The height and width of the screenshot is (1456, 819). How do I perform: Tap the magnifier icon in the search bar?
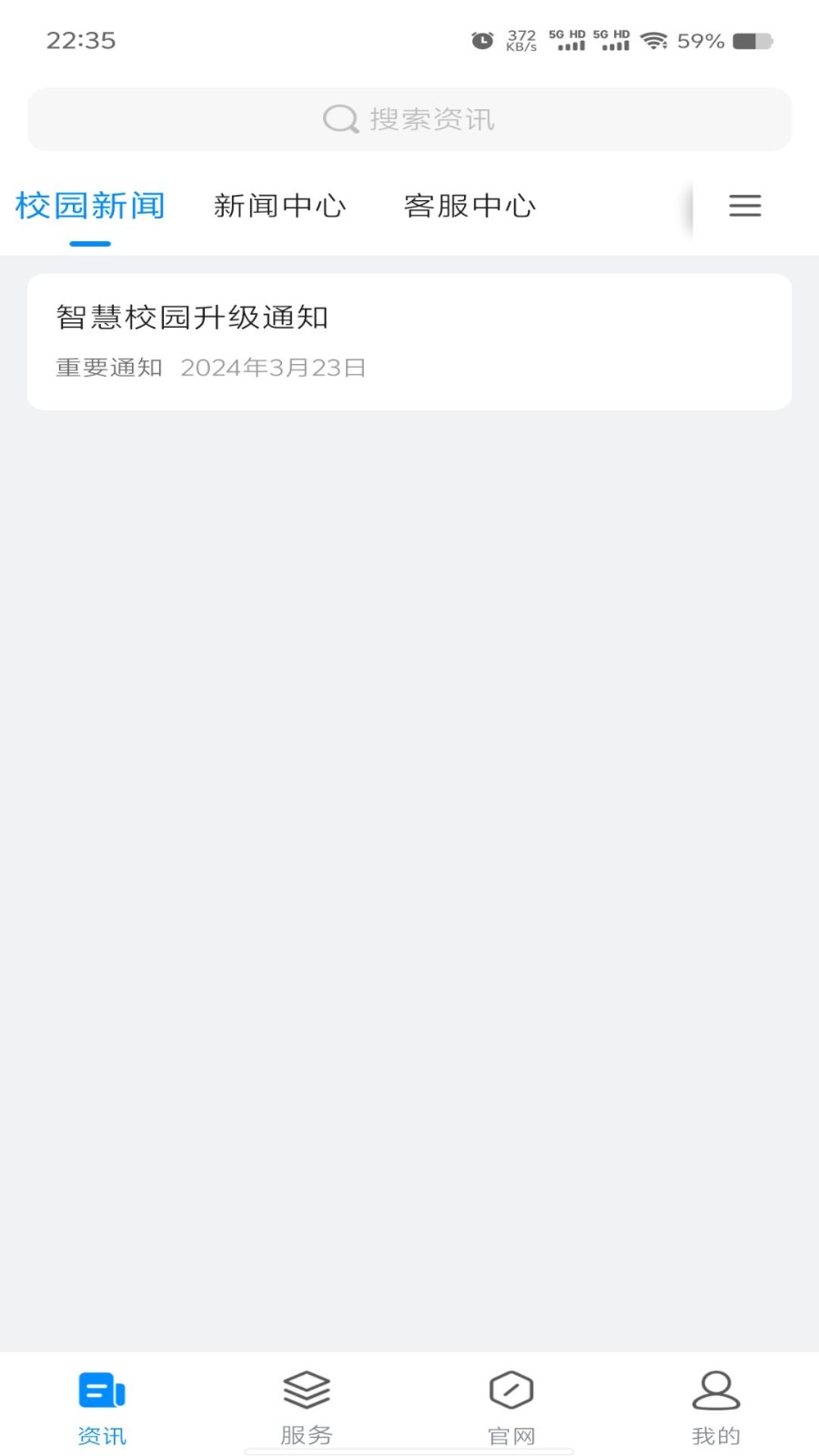coord(339,119)
